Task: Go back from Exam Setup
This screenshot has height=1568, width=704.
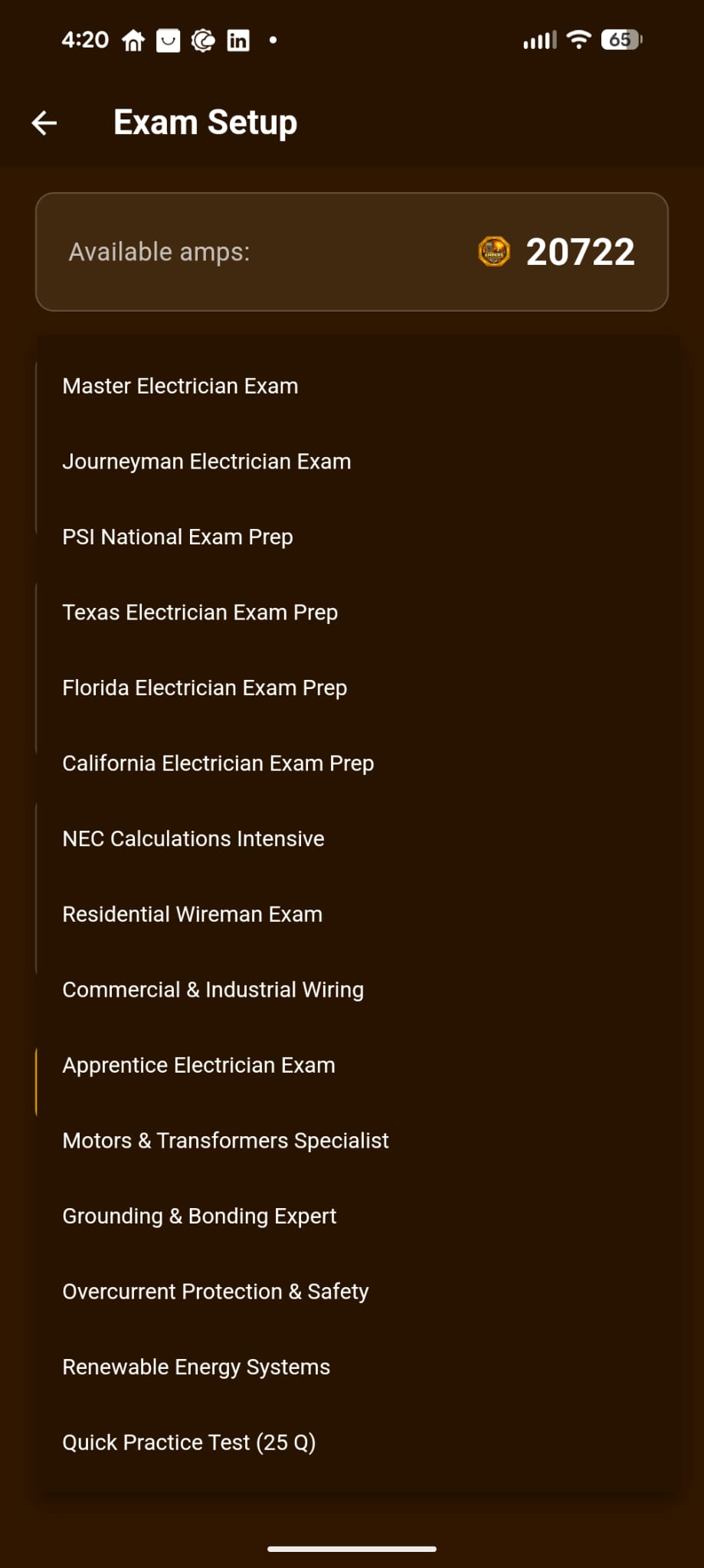Action: [x=44, y=122]
